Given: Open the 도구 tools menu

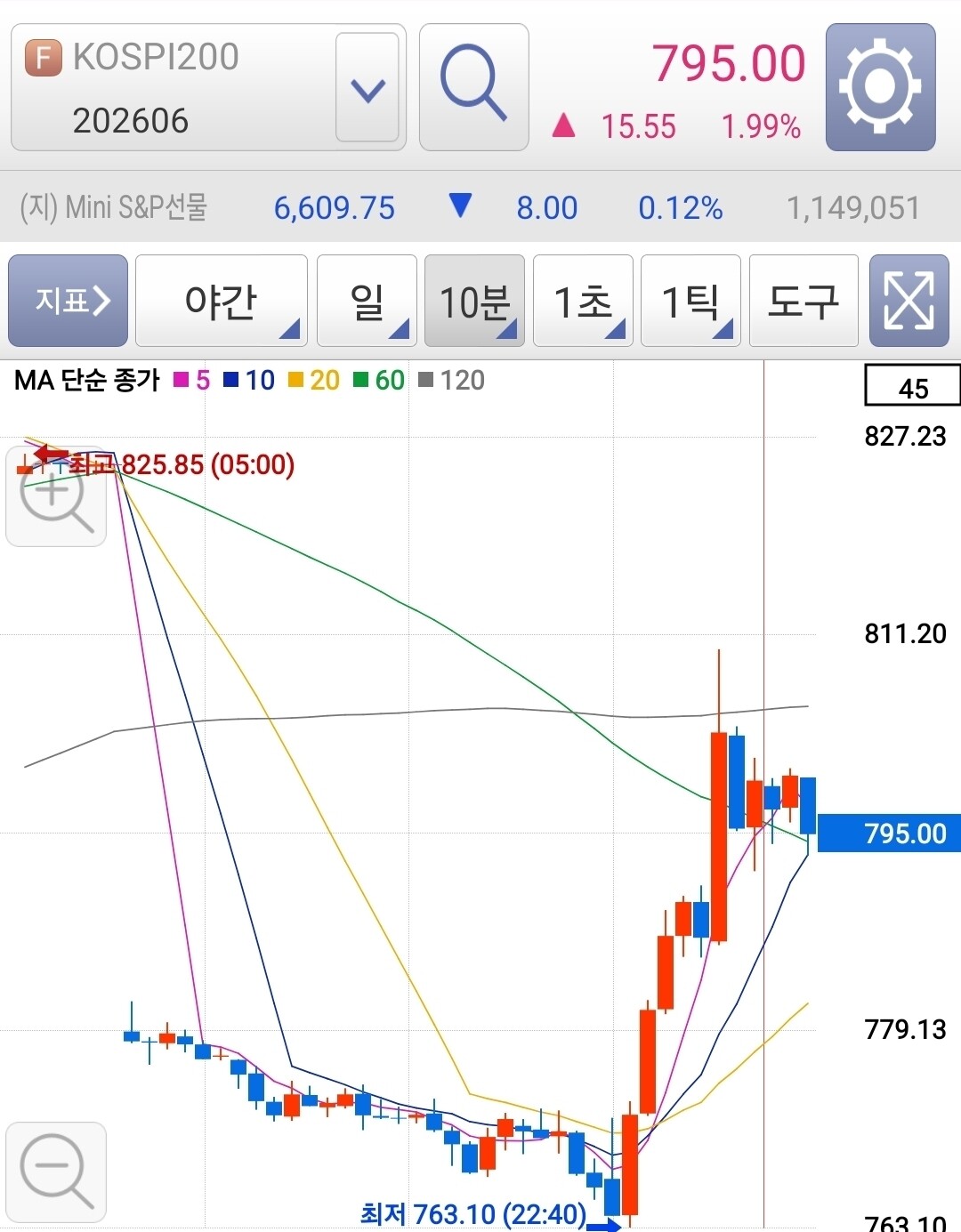Looking at the screenshot, I should (x=803, y=301).
